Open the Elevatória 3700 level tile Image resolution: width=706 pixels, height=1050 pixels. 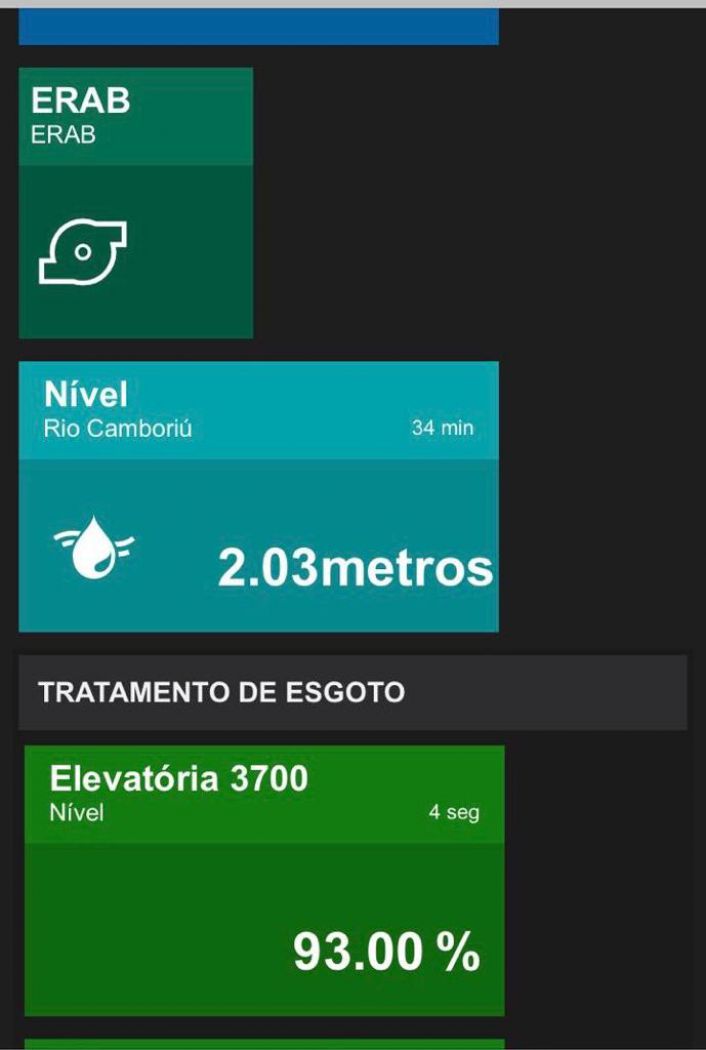tap(264, 880)
